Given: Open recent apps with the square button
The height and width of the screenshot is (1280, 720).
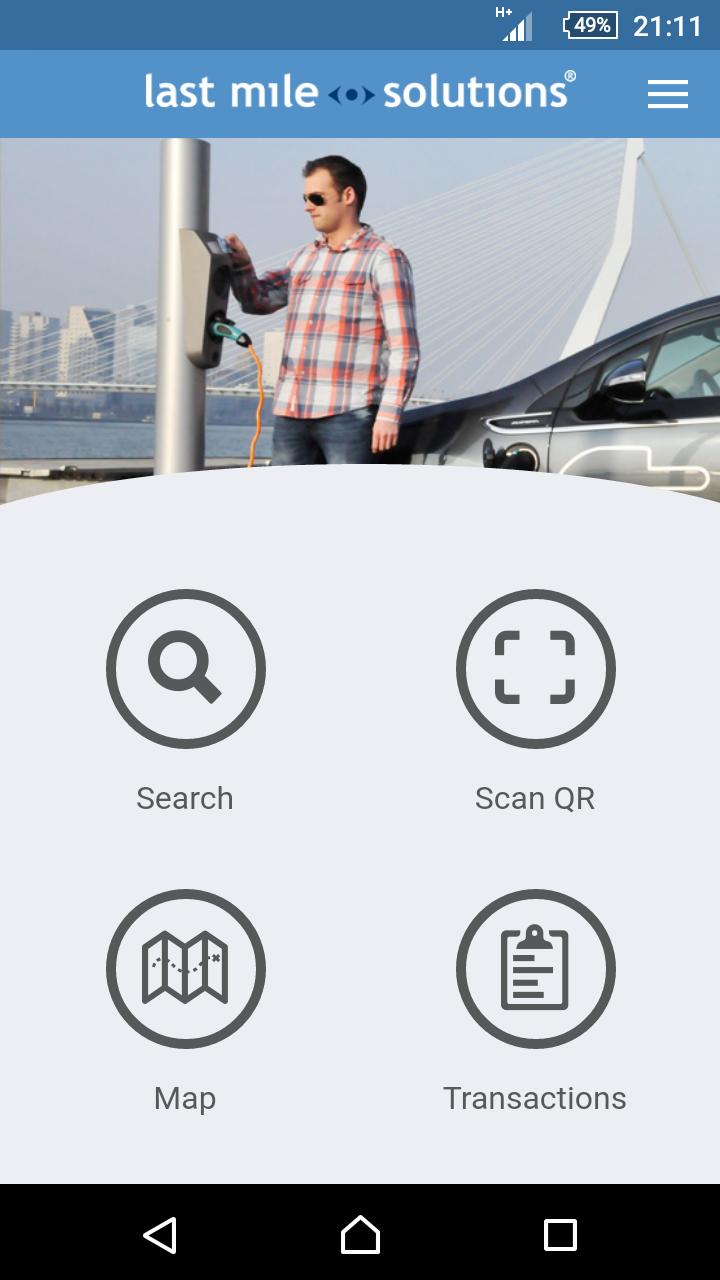Looking at the screenshot, I should click(x=560, y=1237).
